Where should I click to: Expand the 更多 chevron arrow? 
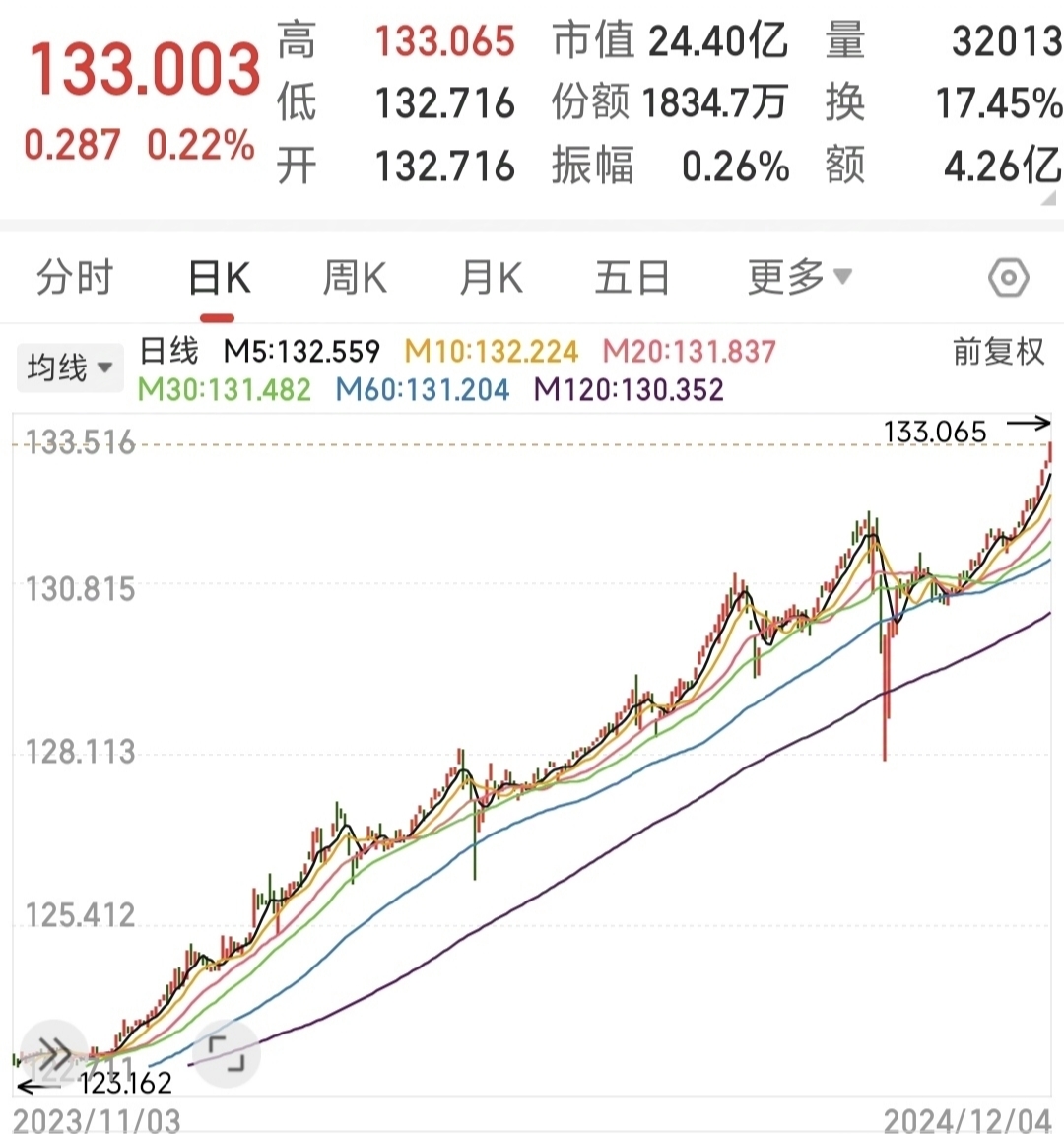pos(843,278)
